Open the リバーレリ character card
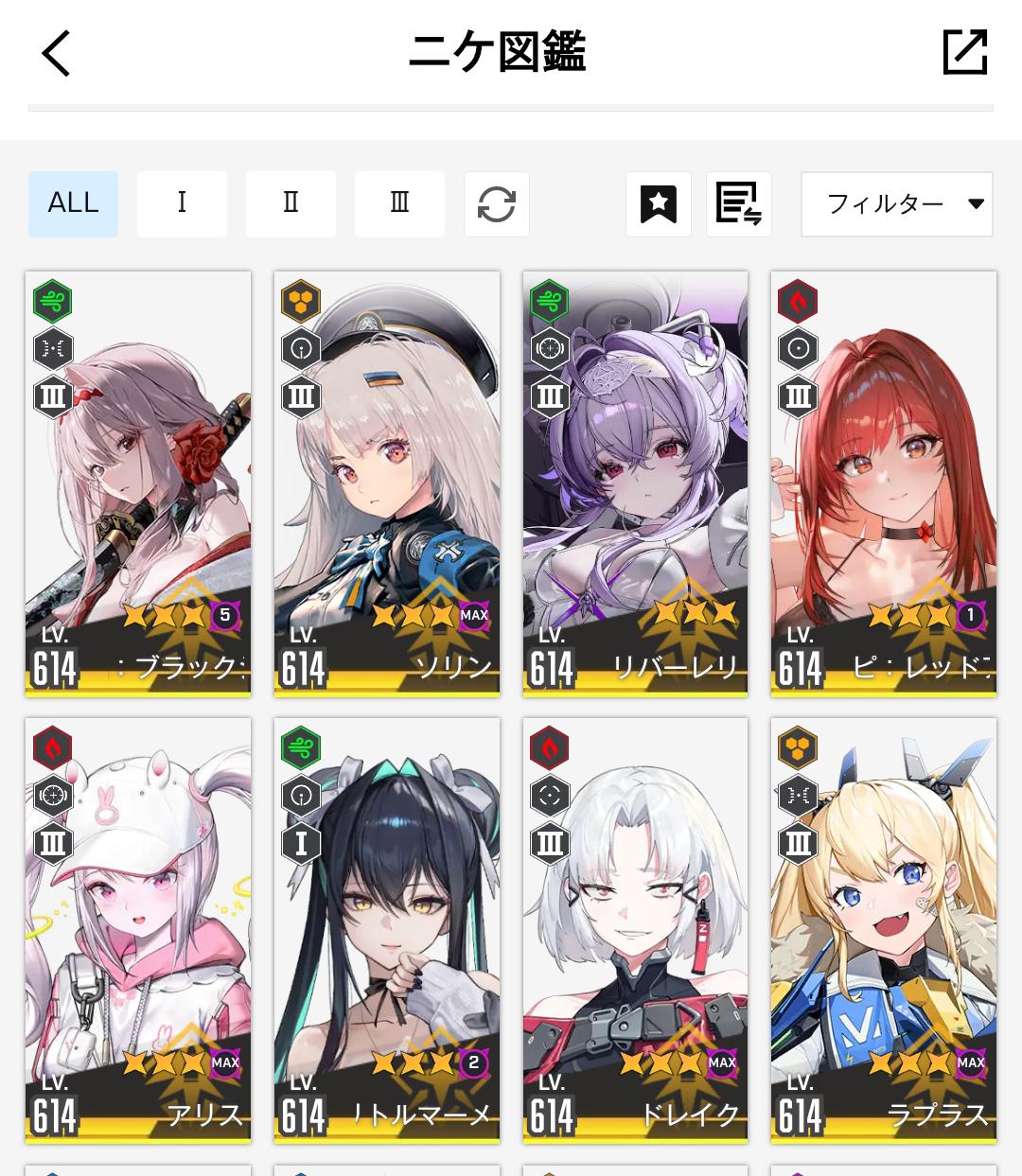 pos(635,483)
